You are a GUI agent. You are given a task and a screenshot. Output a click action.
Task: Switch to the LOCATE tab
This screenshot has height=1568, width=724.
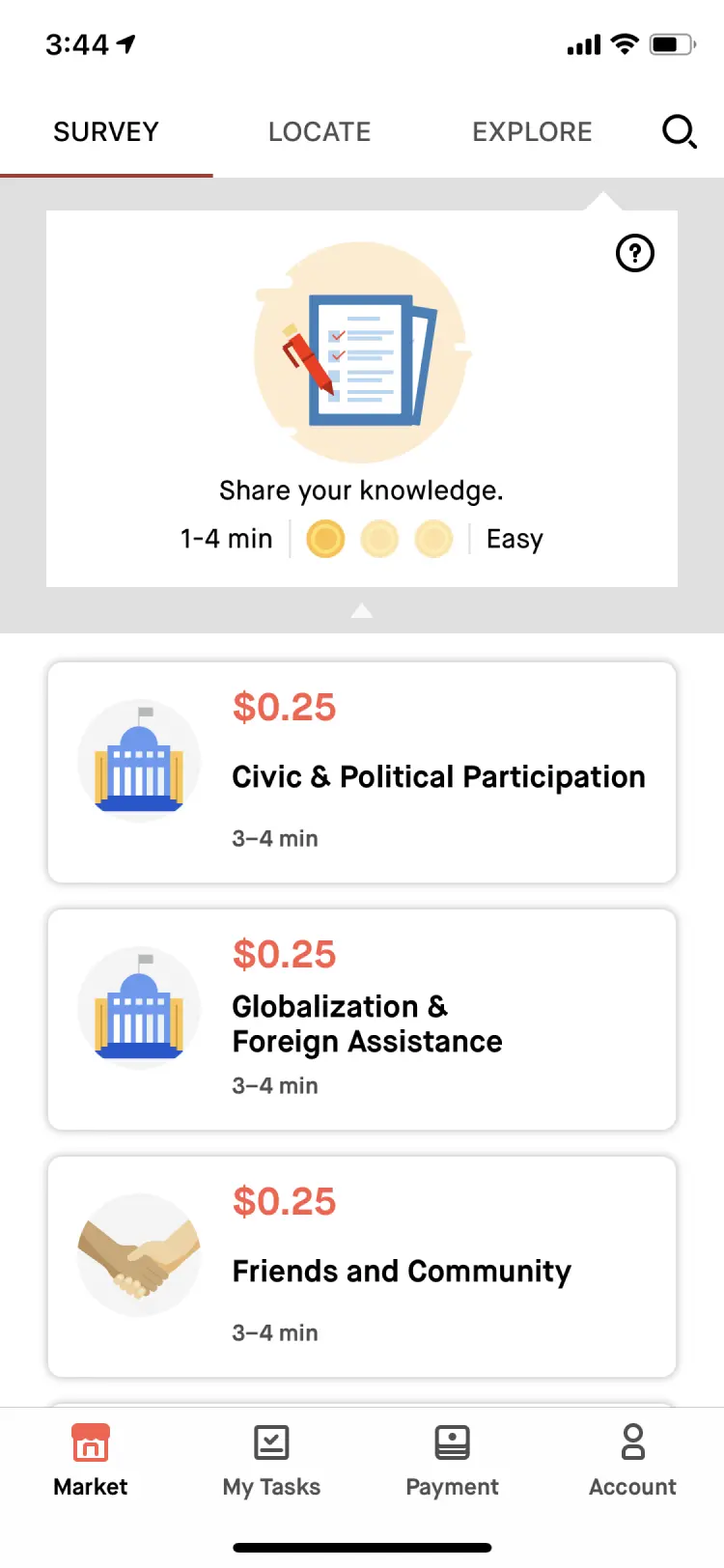pos(320,131)
